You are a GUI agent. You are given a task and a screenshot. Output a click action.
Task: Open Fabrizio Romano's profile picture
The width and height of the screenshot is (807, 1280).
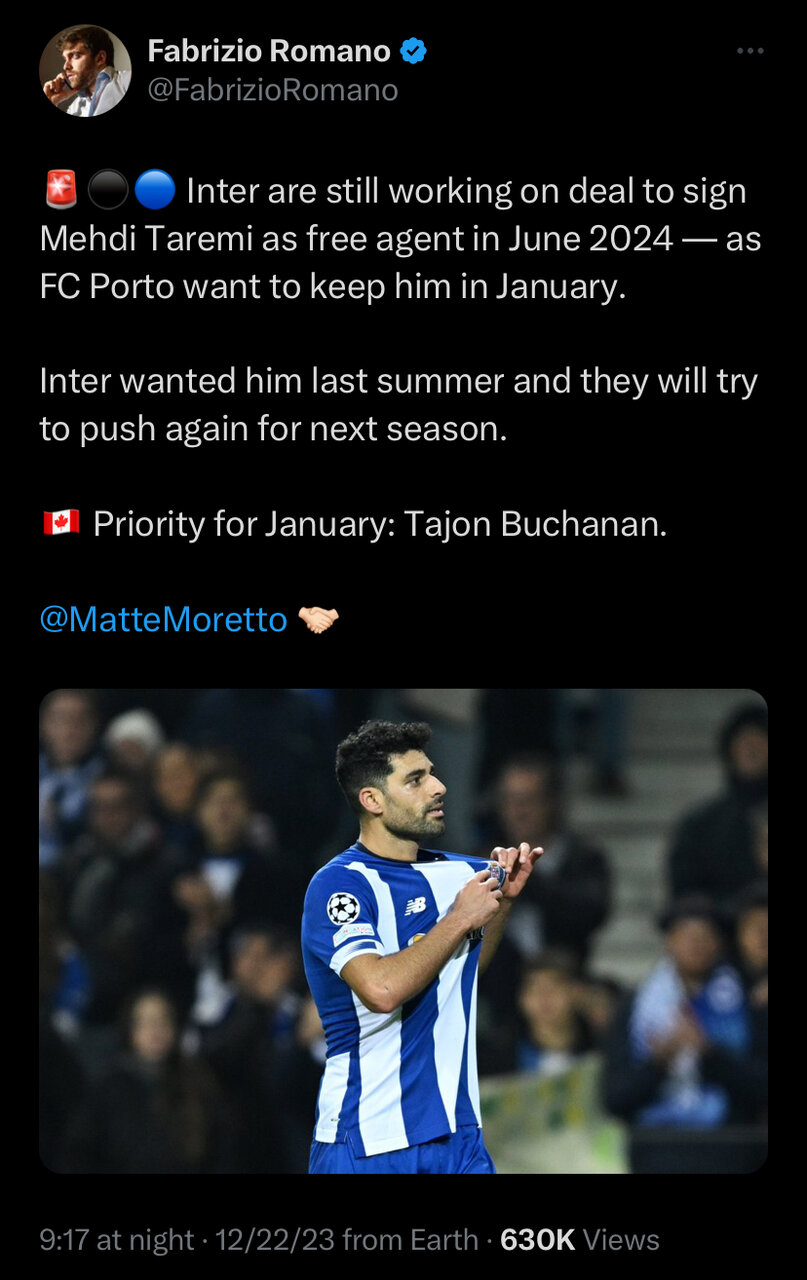(85, 71)
